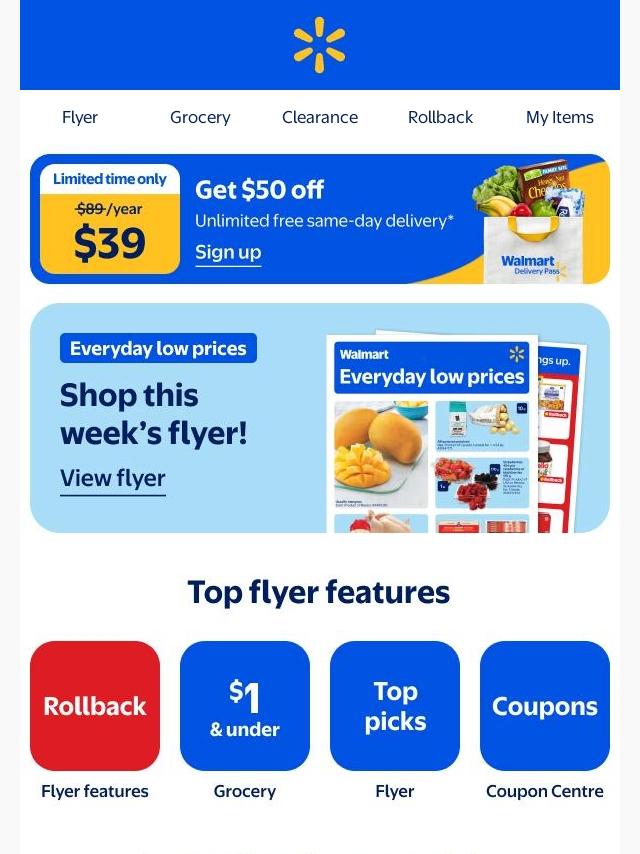640x854 pixels.
Task: Tap the Walmart spark logo in header
Action: (x=319, y=45)
